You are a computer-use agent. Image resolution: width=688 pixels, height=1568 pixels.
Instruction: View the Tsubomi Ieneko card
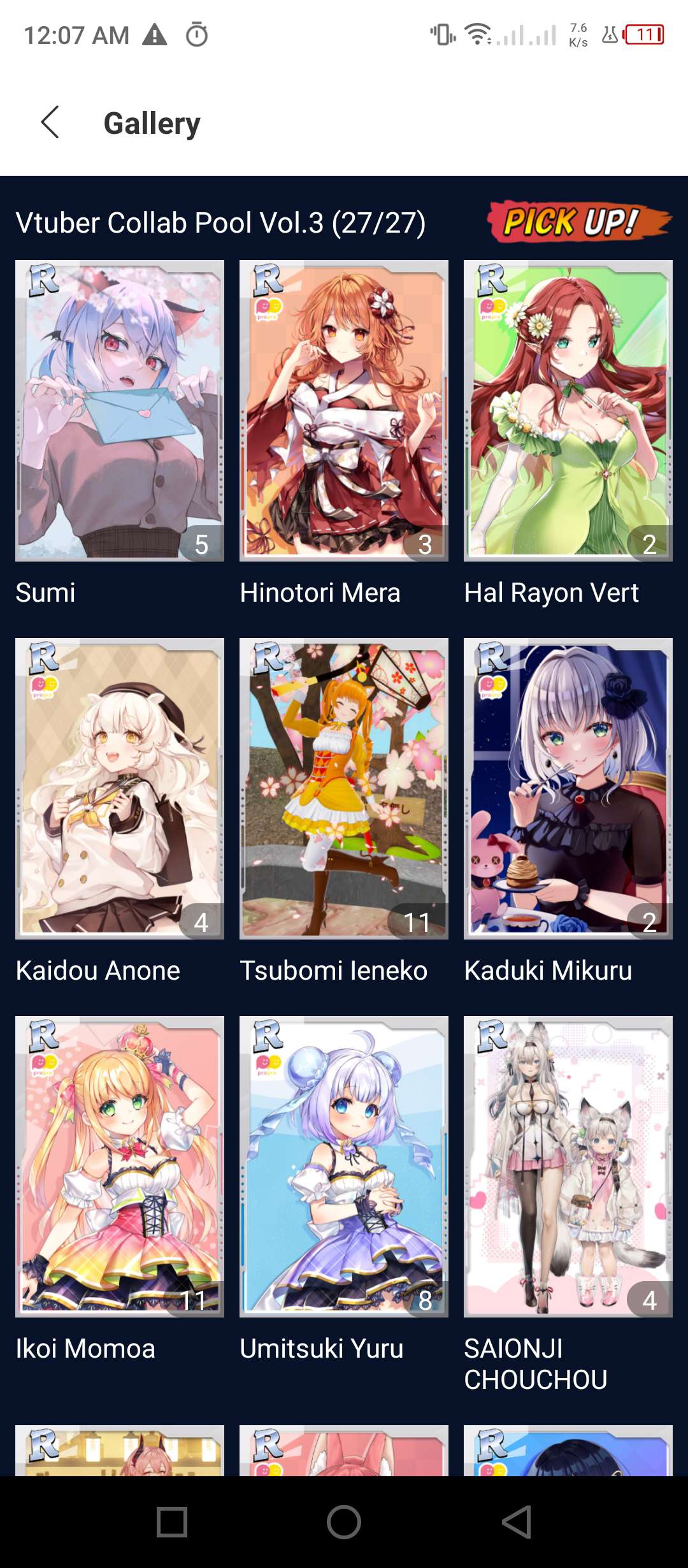[344, 788]
